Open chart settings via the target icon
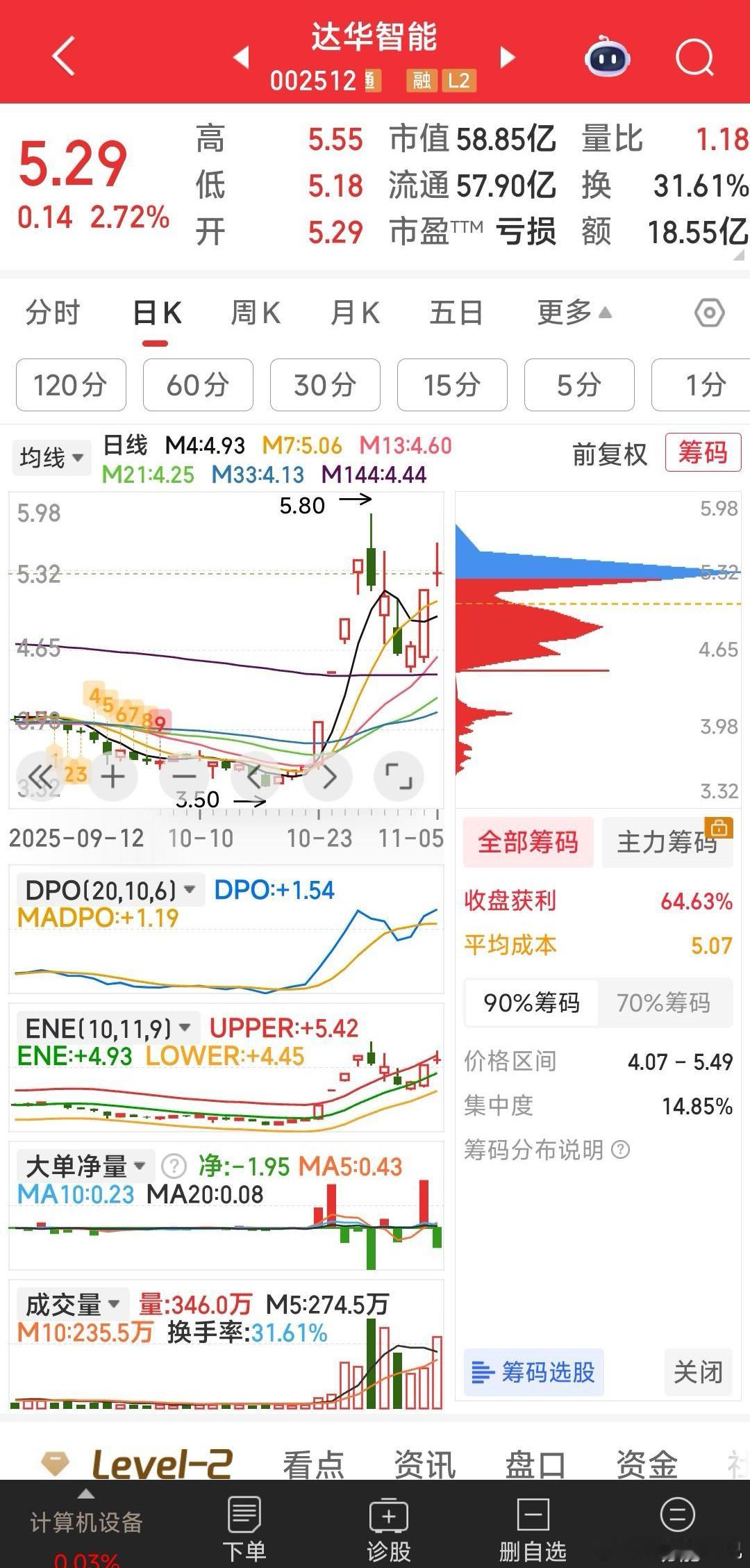This screenshot has height=1568, width=750. coord(709,313)
